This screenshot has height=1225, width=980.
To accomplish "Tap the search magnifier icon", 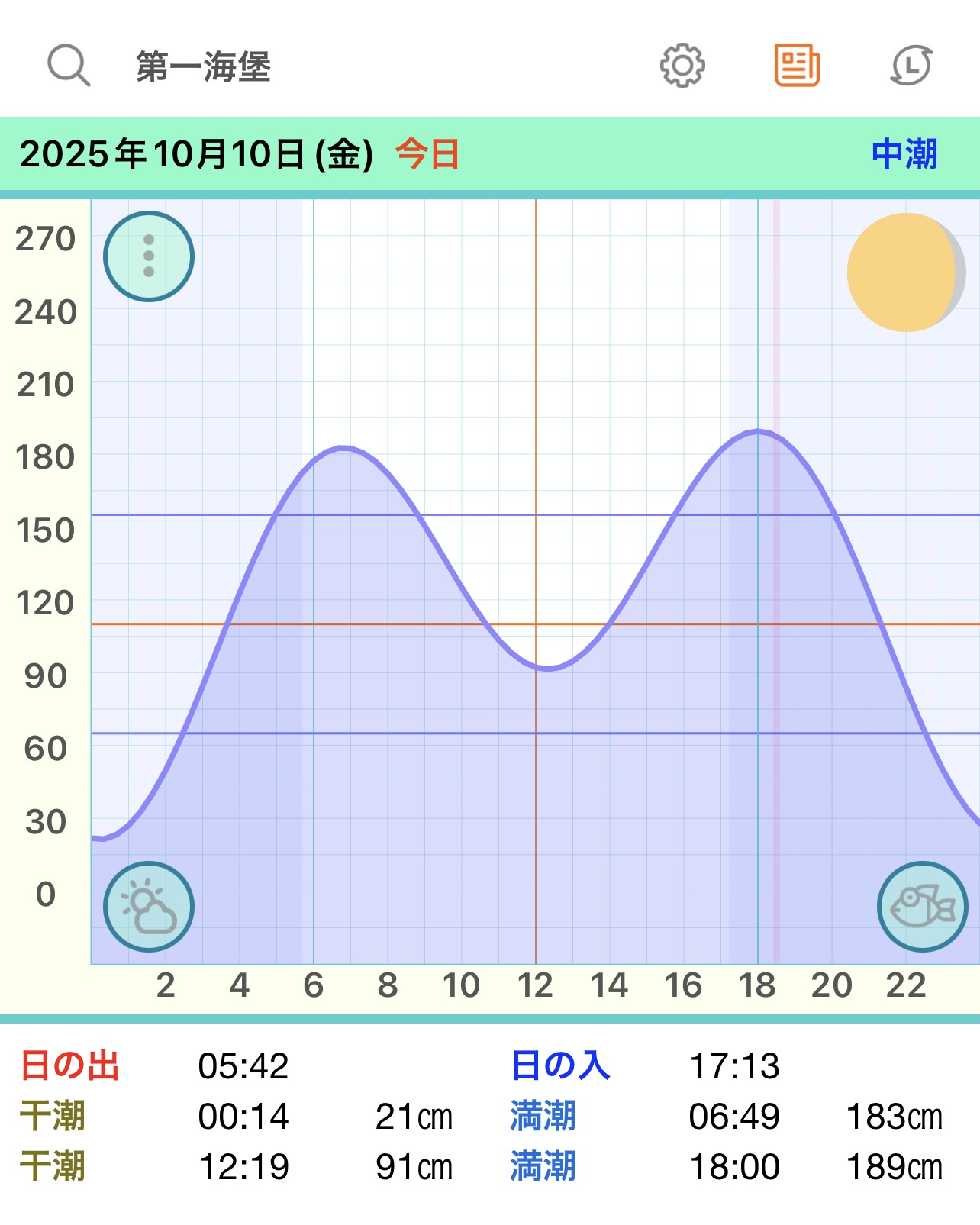I will tap(69, 66).
